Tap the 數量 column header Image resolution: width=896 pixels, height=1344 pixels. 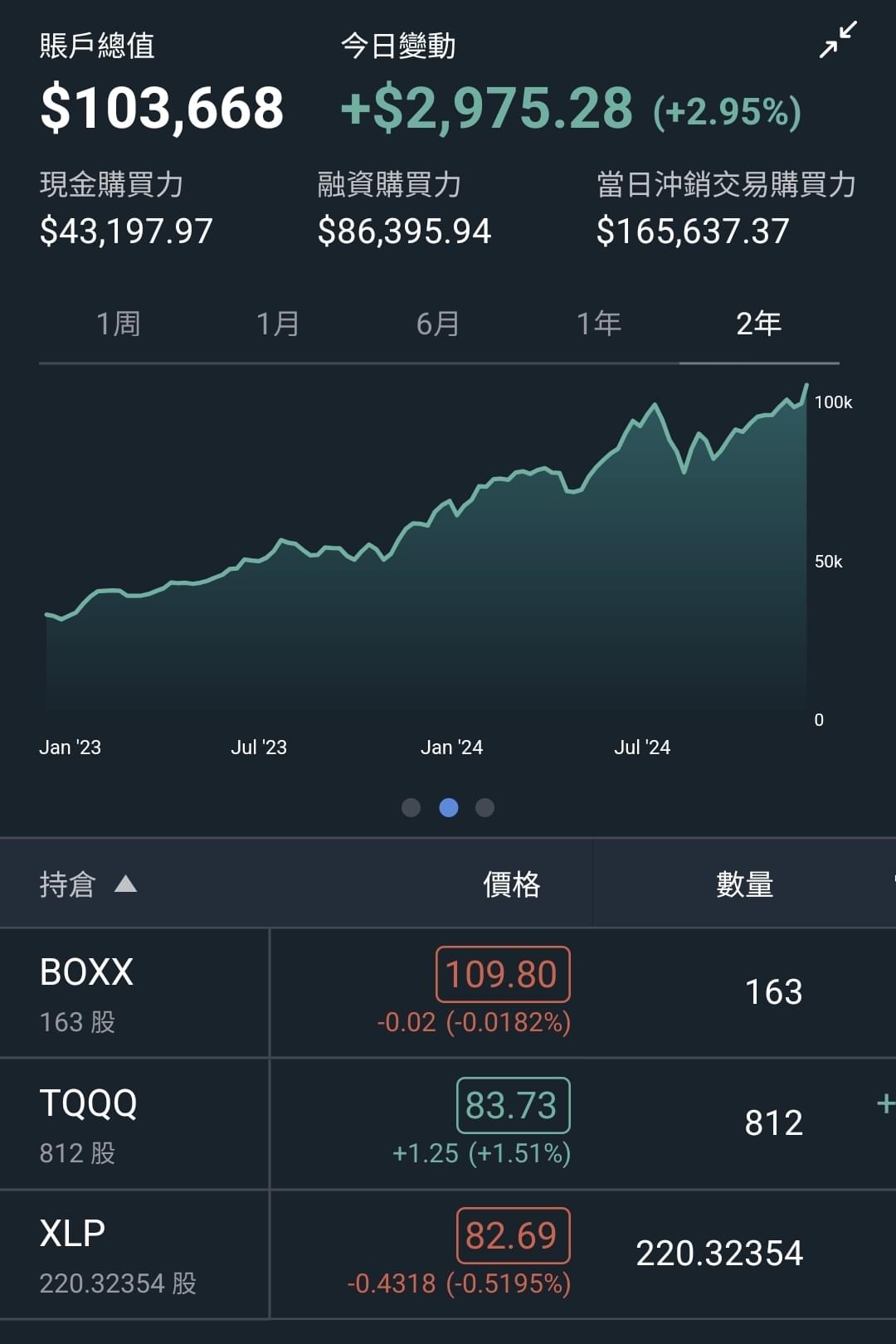(x=745, y=884)
